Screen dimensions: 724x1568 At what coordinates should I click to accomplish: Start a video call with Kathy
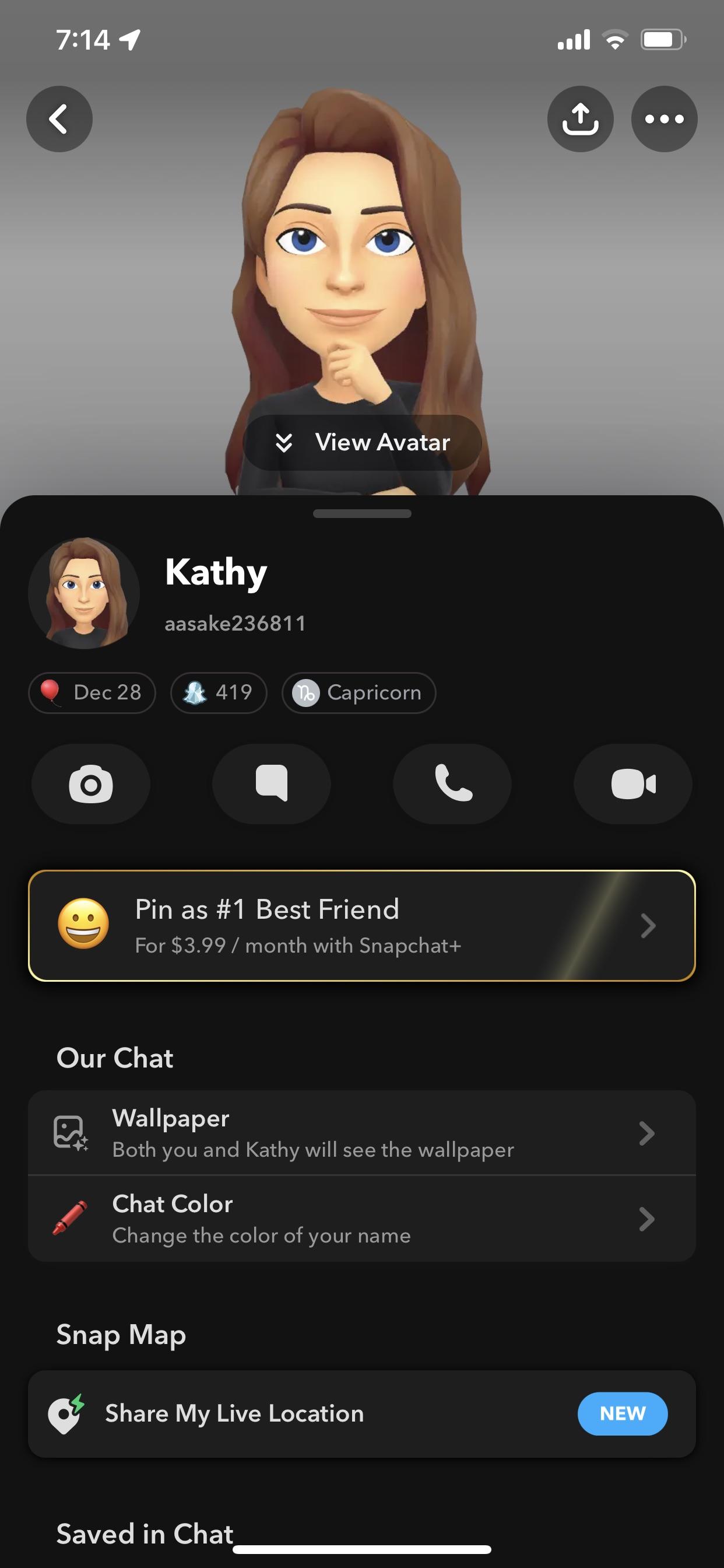632,785
